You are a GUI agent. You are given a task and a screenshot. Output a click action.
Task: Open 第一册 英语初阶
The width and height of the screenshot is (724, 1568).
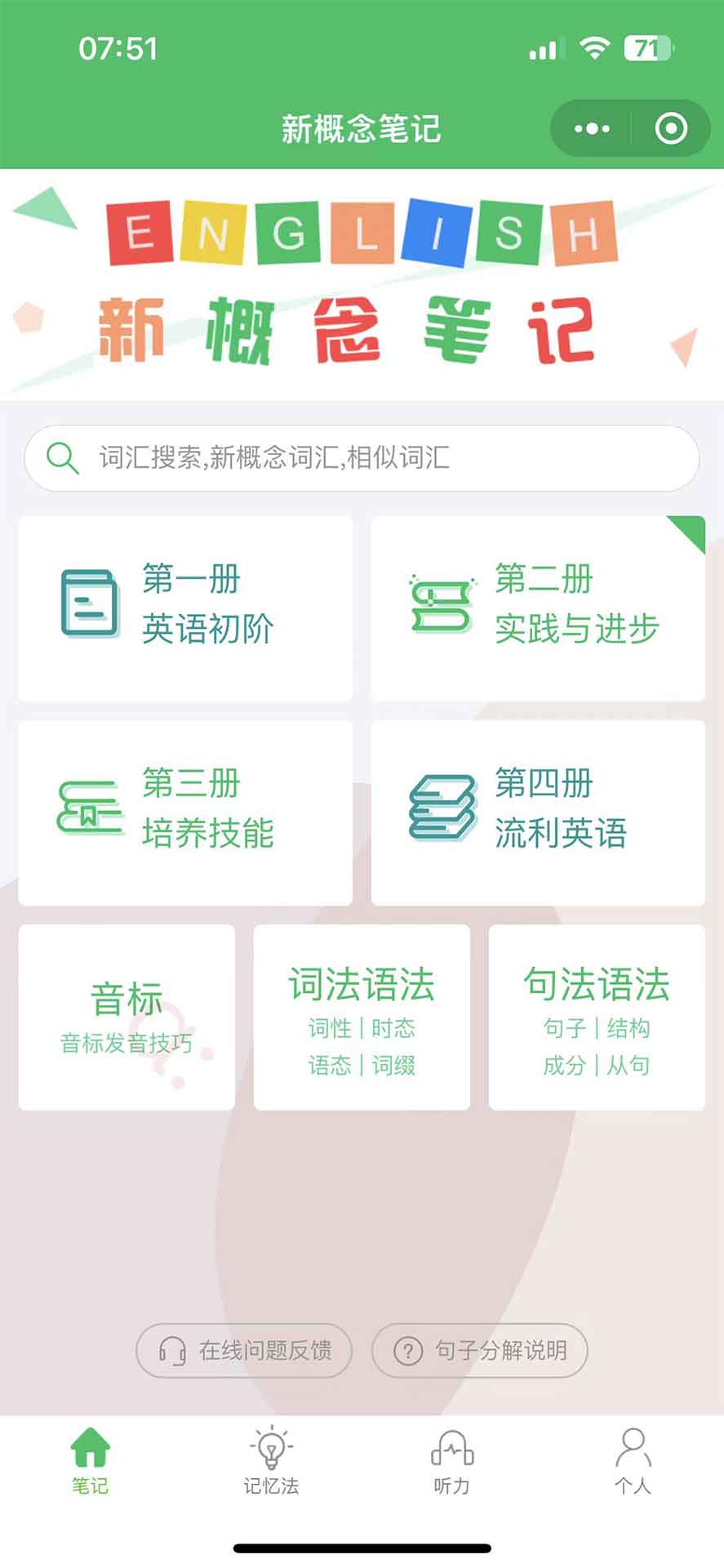click(x=185, y=608)
